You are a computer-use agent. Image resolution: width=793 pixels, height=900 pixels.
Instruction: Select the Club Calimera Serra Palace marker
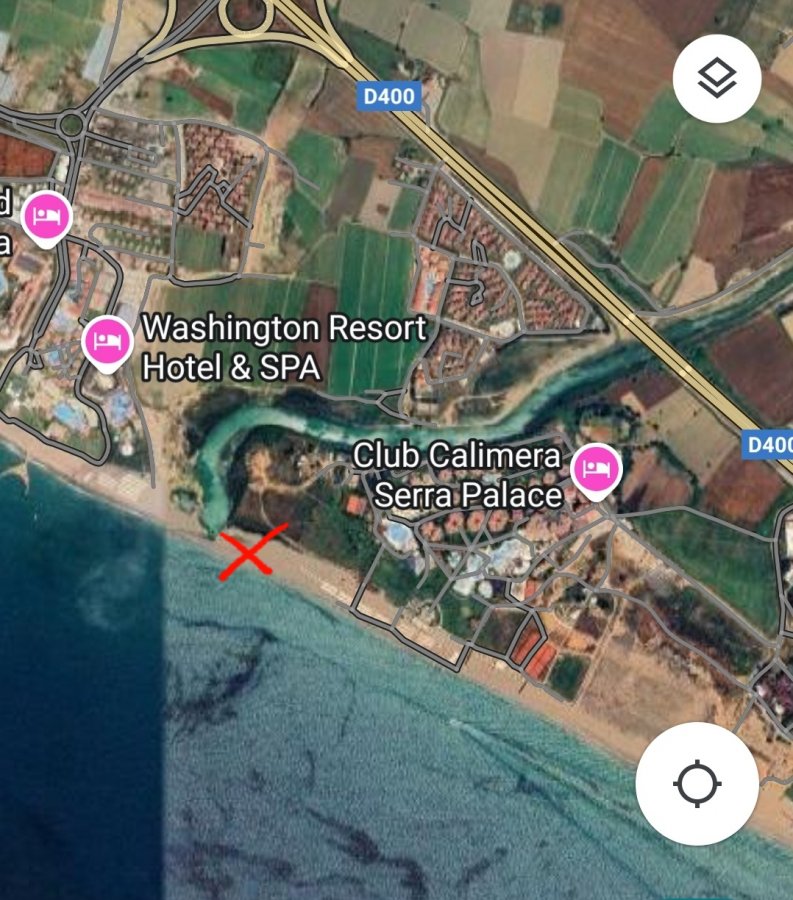[595, 469]
